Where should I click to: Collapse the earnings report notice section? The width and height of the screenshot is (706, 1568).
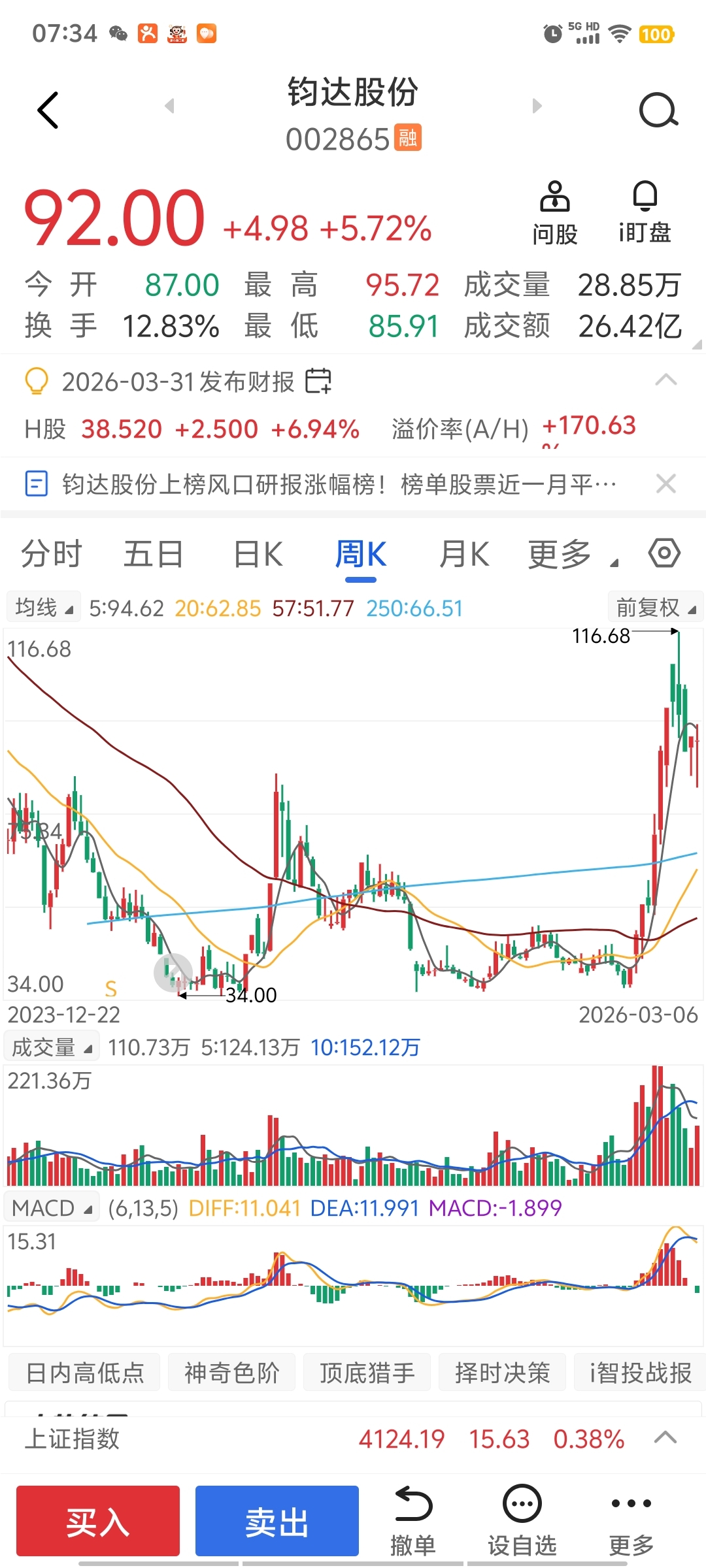665,378
